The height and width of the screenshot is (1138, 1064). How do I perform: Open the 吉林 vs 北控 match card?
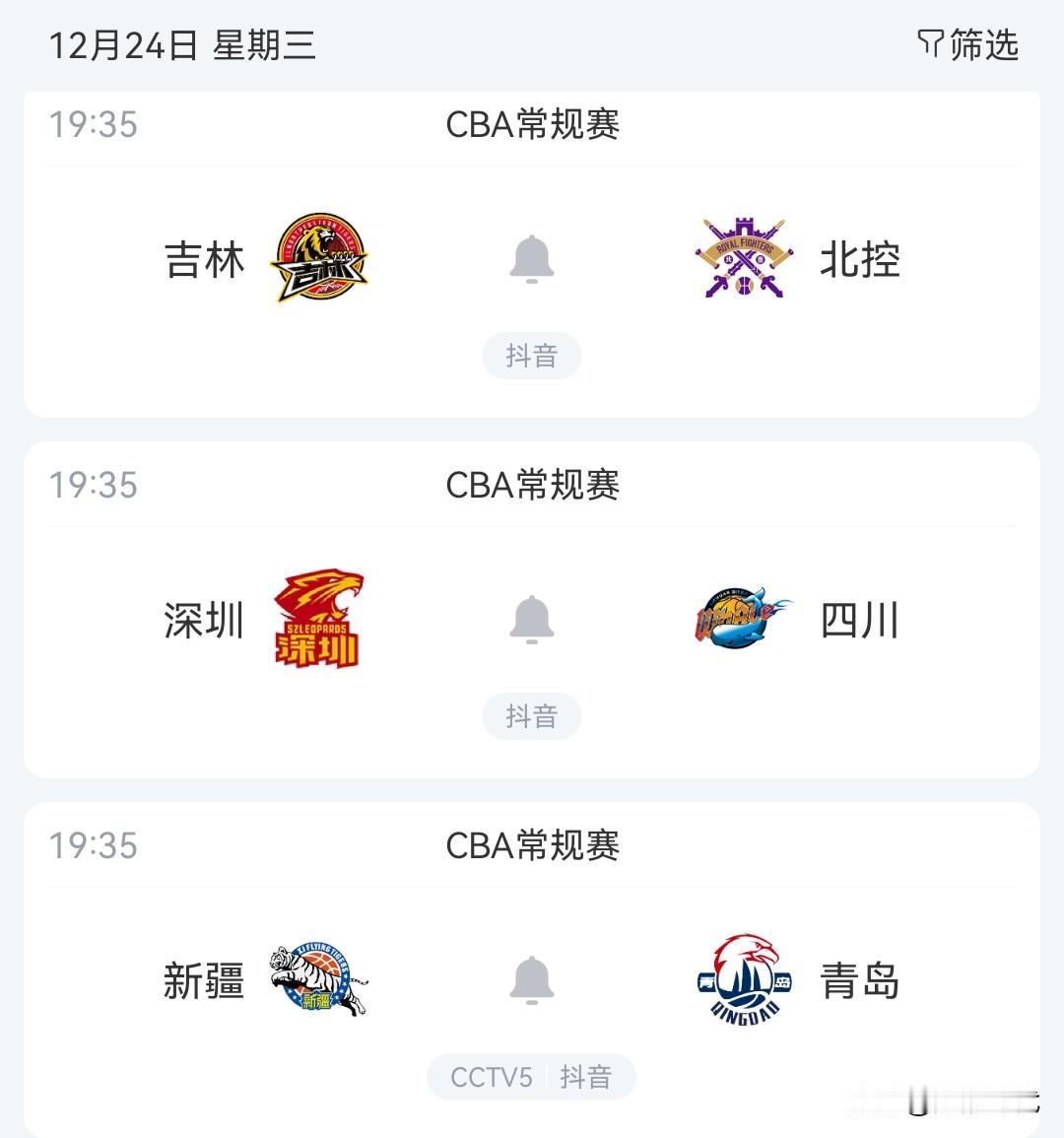(532, 254)
